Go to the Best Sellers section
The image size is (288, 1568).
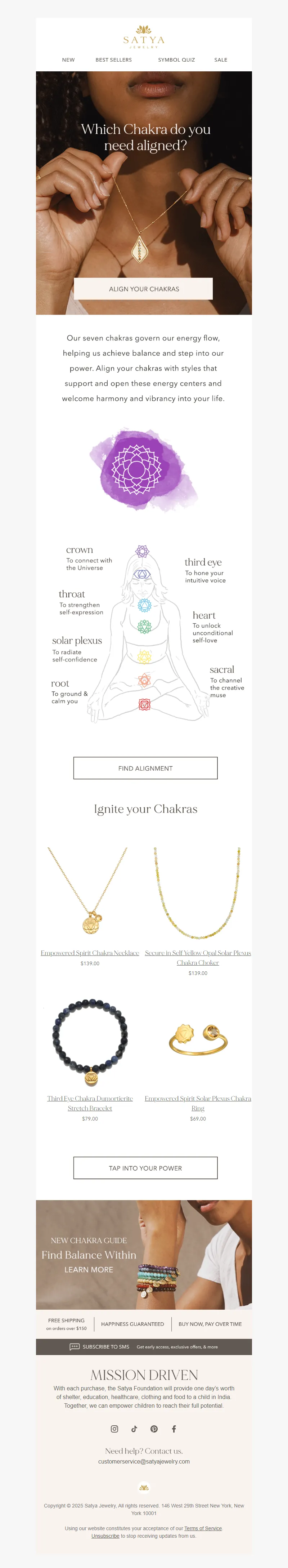(x=113, y=60)
